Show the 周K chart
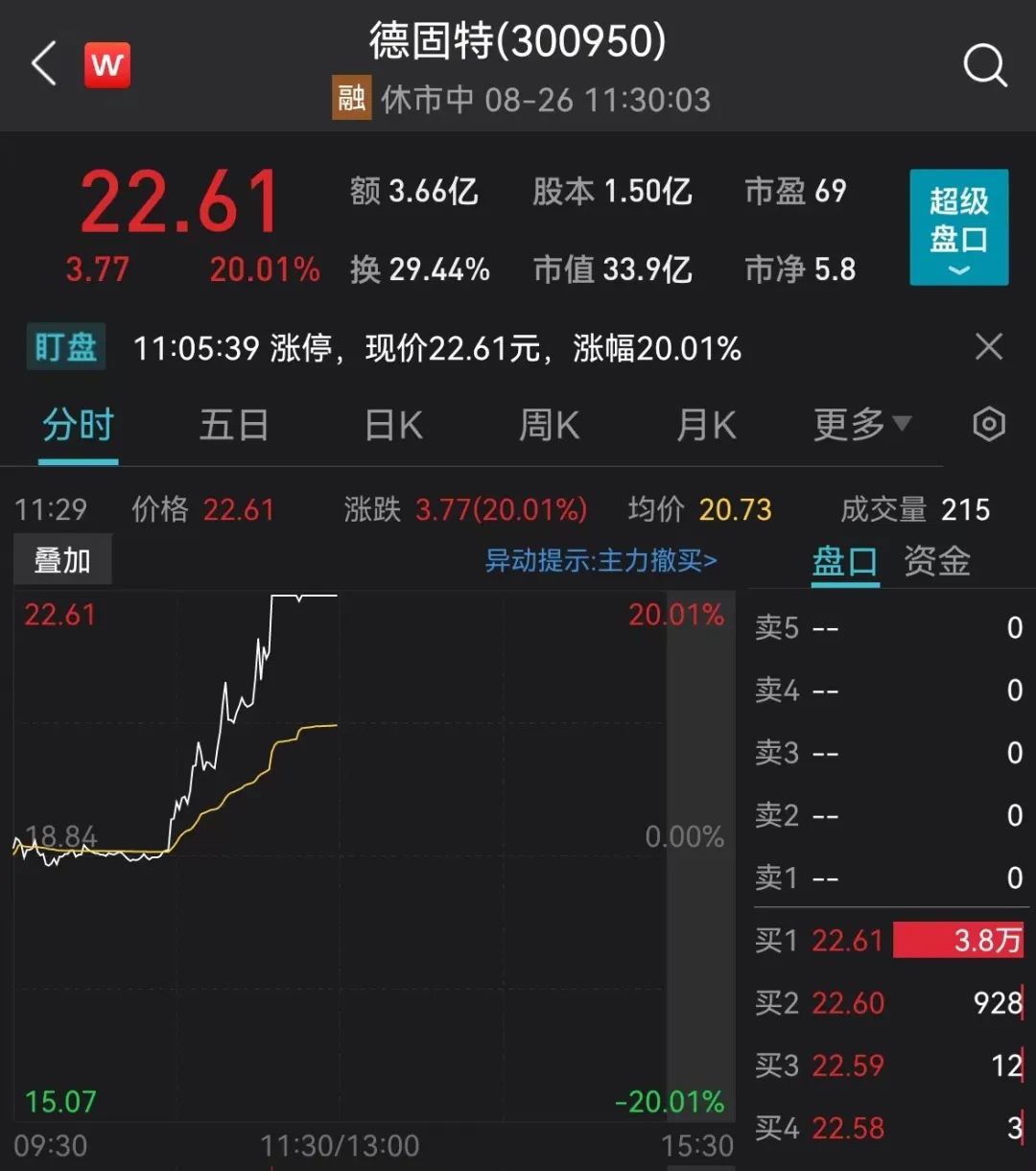 (x=549, y=425)
